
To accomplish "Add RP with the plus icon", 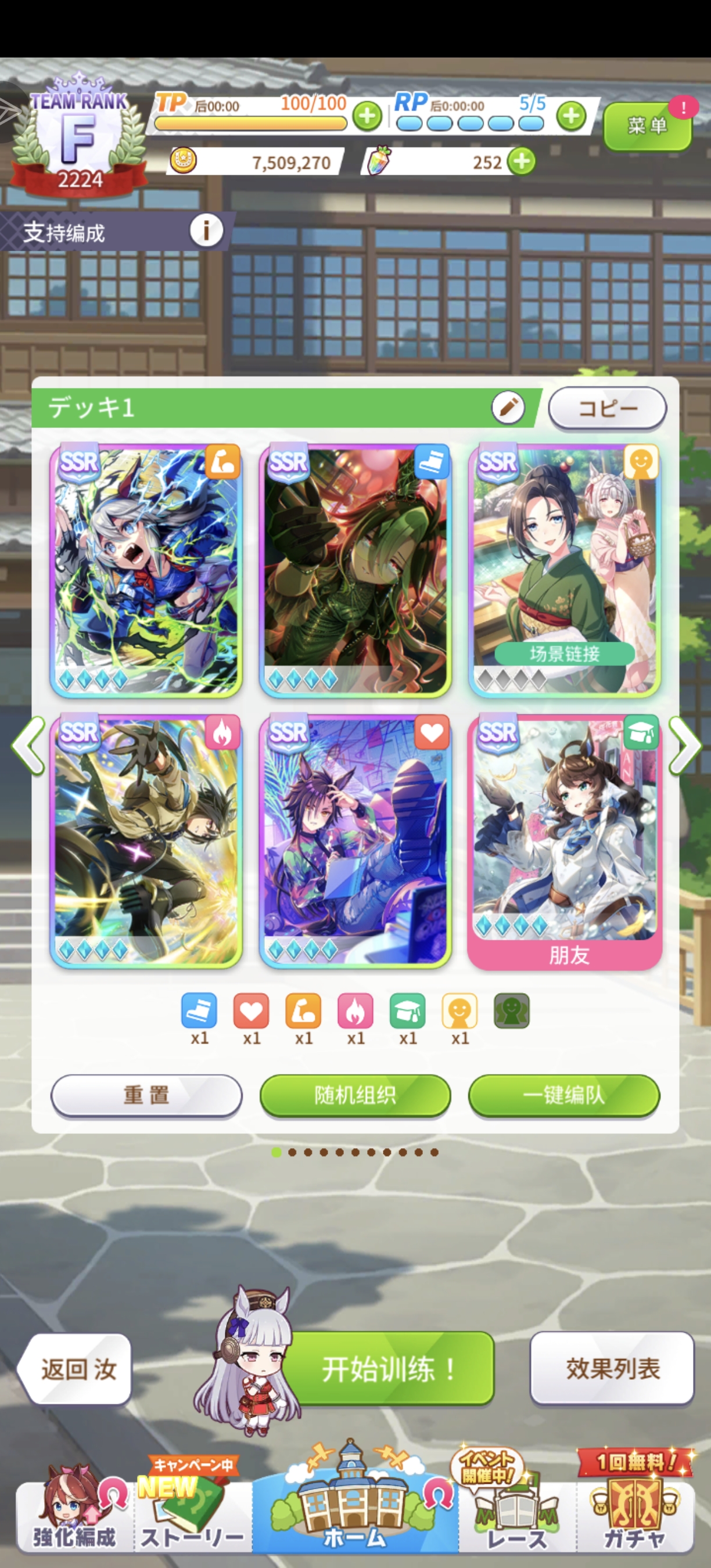I will (x=570, y=116).
